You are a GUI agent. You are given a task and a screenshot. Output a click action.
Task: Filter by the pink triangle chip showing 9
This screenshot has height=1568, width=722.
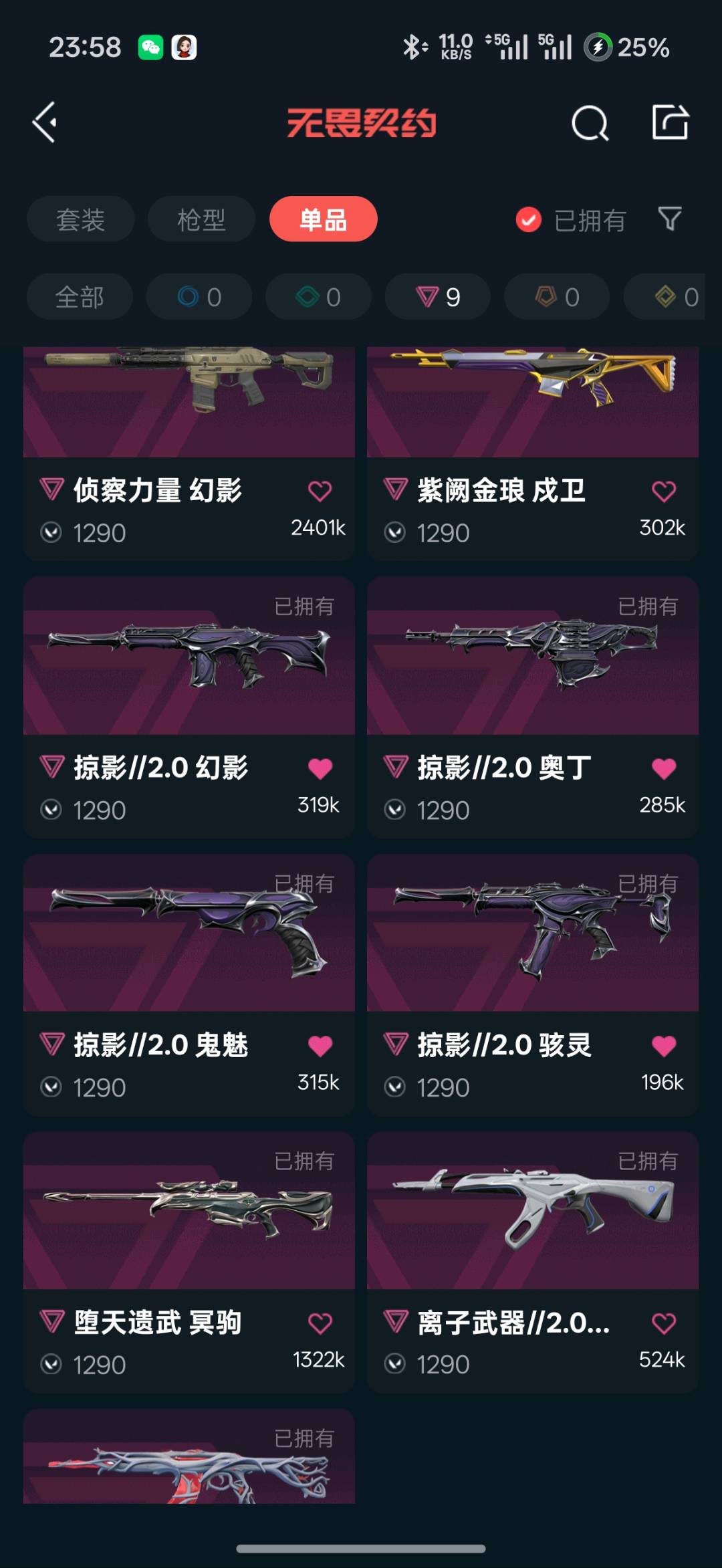(437, 297)
